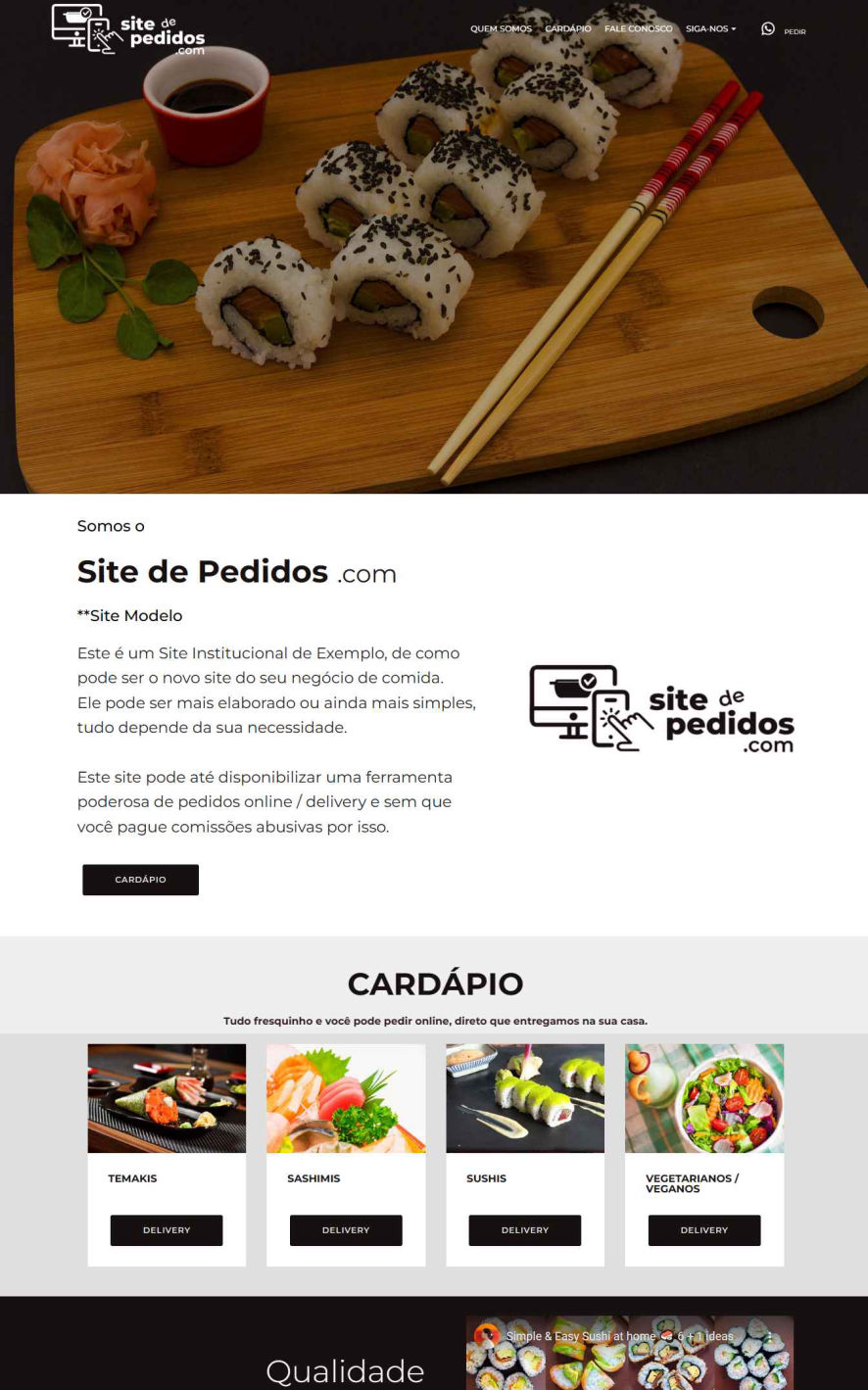Open the three-dot menu on the video embed
Screen dimensions: 868x1390
pos(770,1336)
